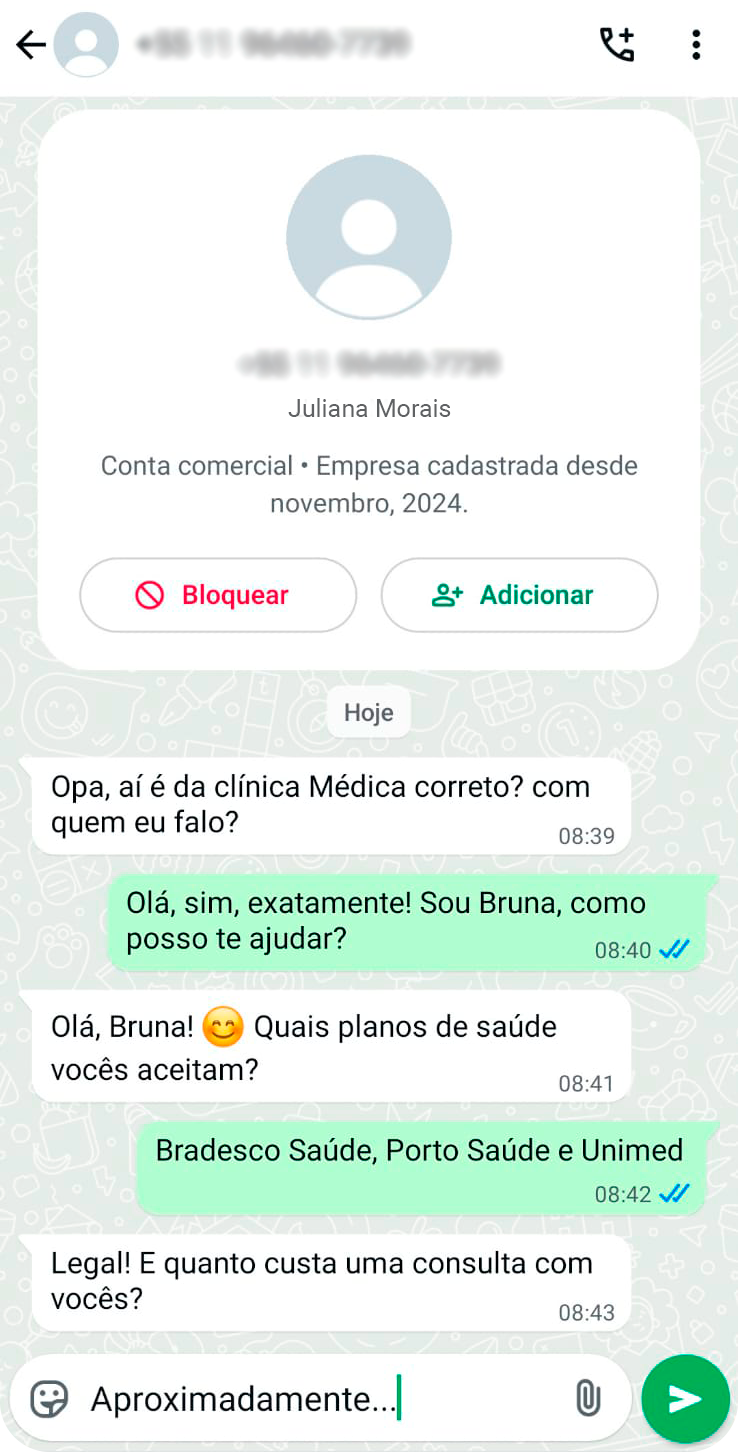Go back using the arrow icon

(31, 45)
